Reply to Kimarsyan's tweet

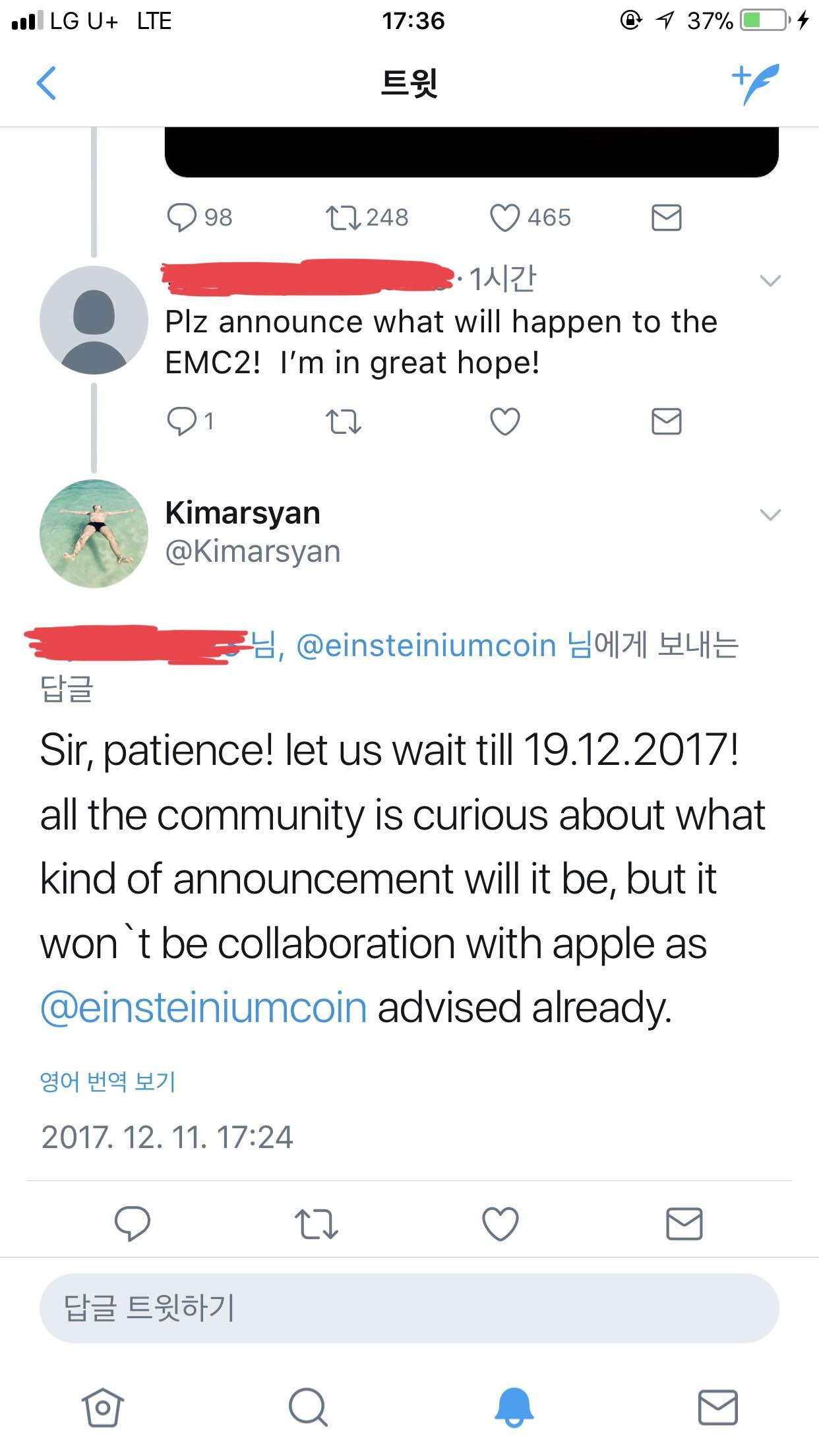click(x=132, y=1224)
